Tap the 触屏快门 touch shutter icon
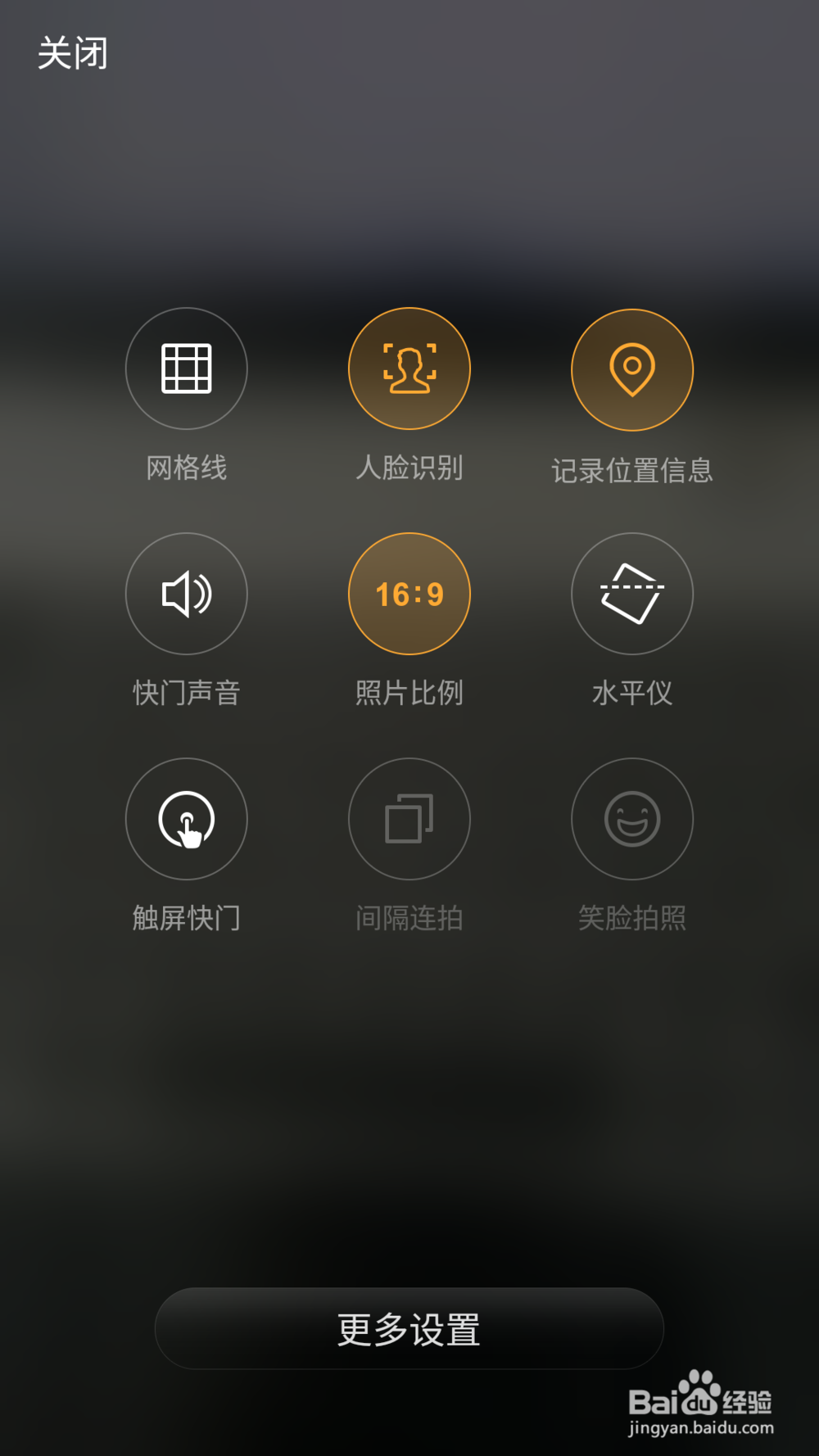This screenshot has width=819, height=1456. [x=186, y=819]
